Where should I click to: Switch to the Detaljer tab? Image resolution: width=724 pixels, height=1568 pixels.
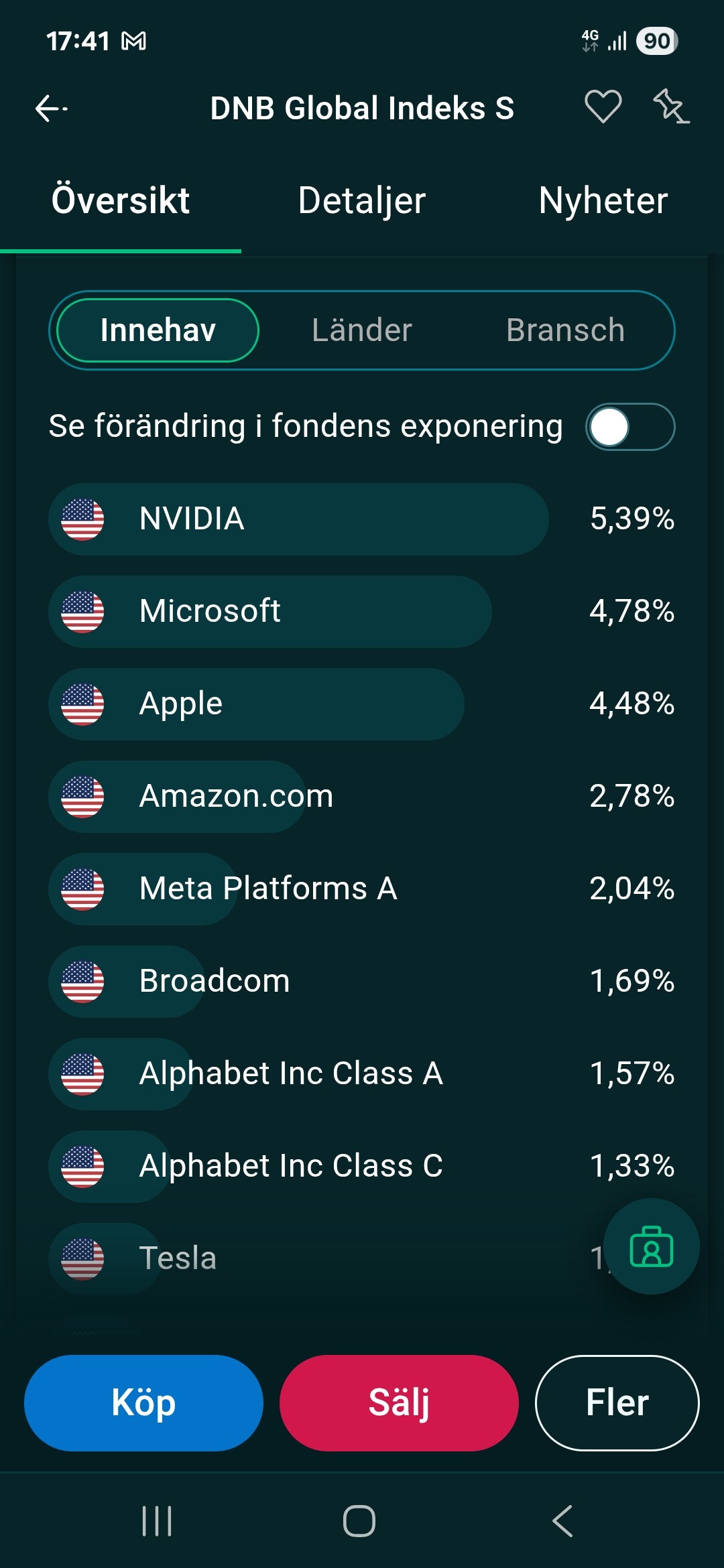pos(361,200)
